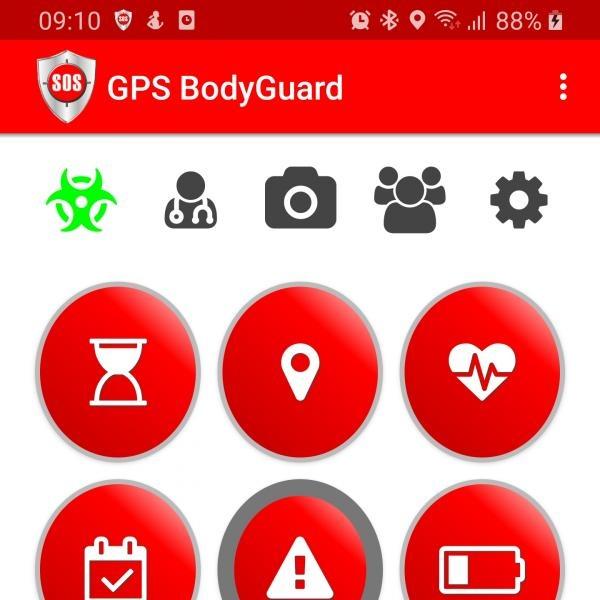Tap the calendar check button
Screen dimensions: 600x600
[x=118, y=562]
